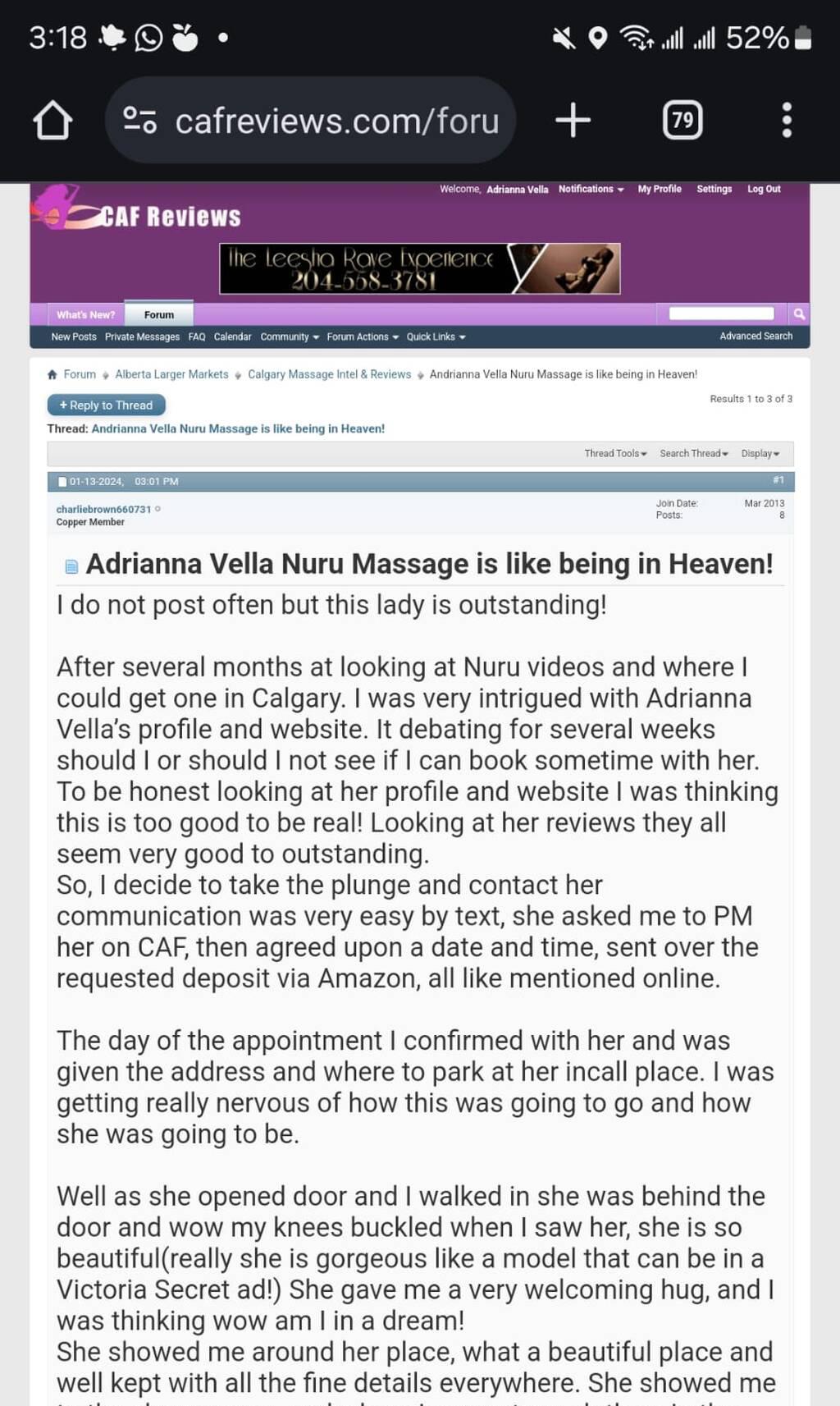Open Private Messages
840x1406 pixels.
[142, 337]
